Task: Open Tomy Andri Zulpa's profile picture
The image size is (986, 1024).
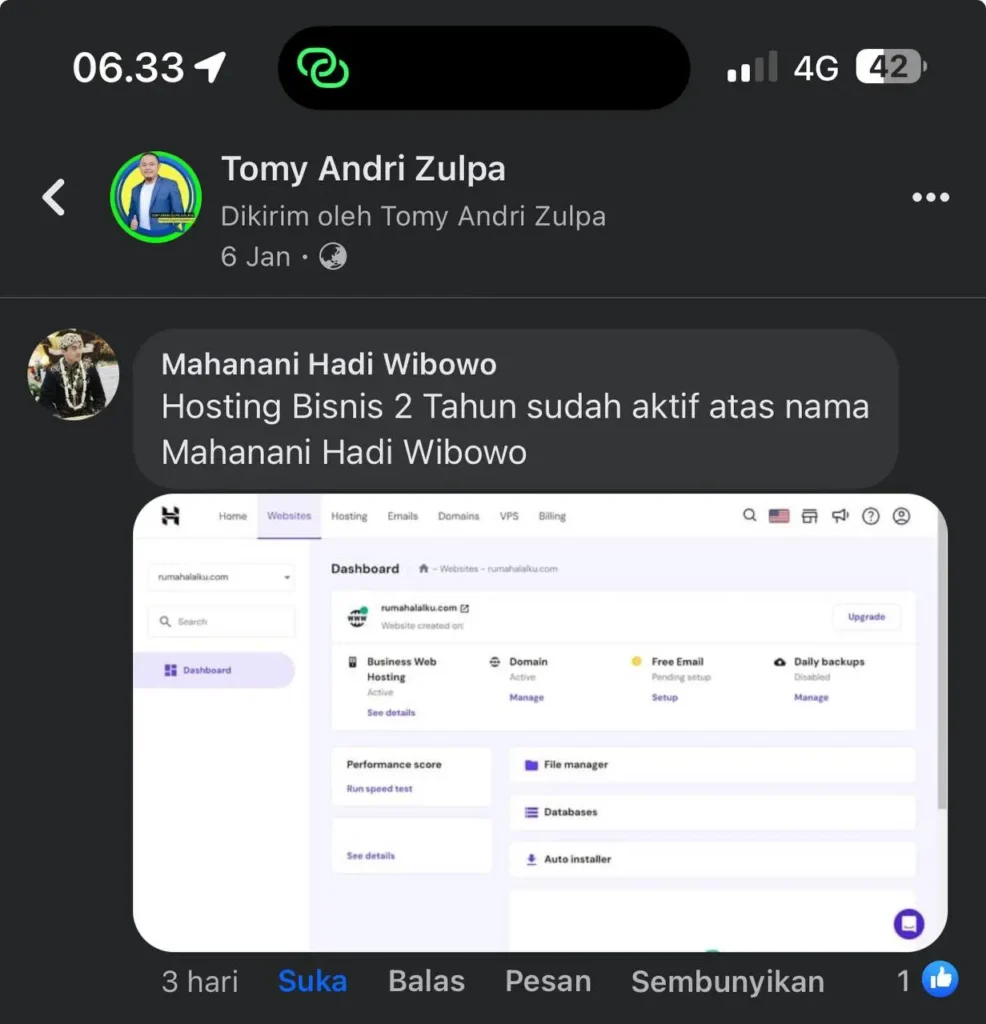Action: (155, 197)
